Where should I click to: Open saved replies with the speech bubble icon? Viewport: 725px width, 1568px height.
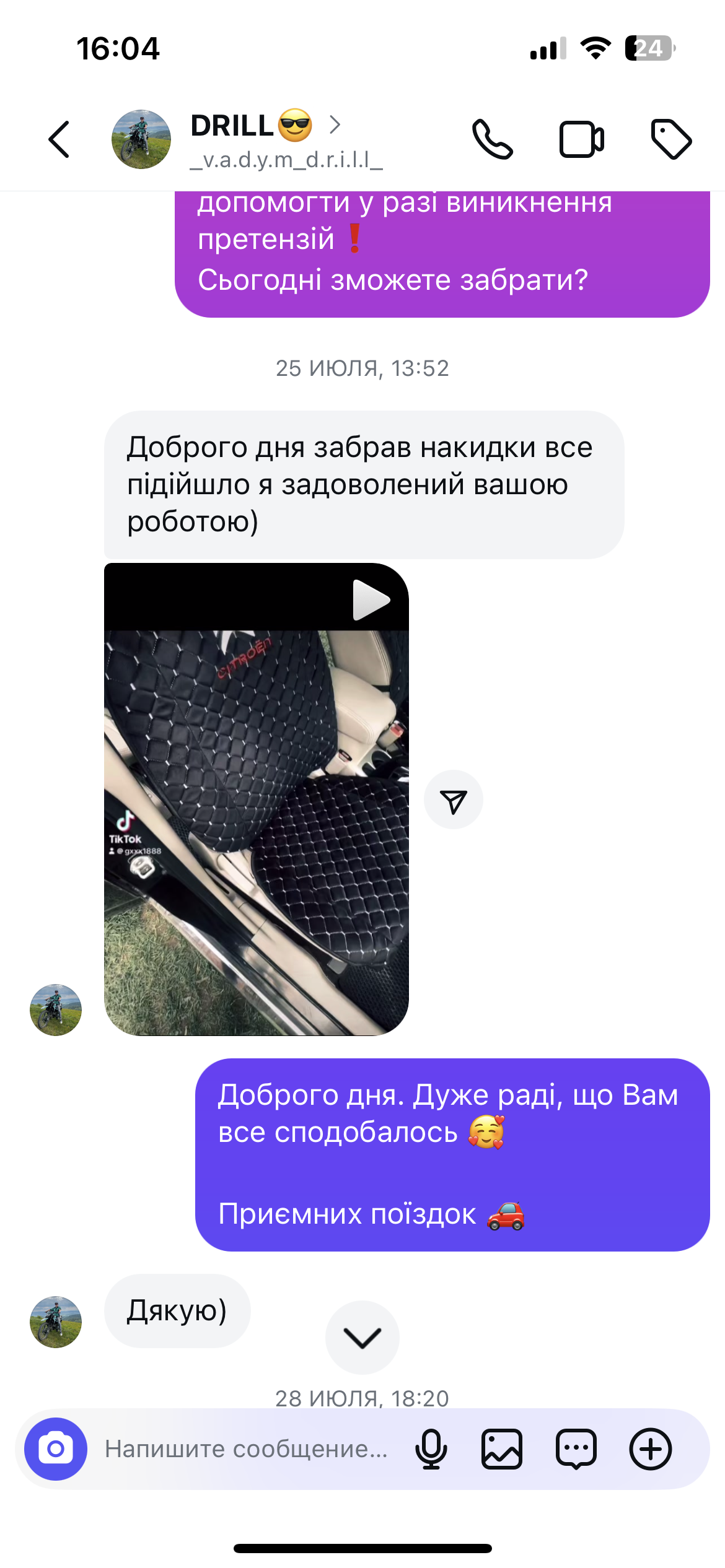click(x=576, y=1449)
